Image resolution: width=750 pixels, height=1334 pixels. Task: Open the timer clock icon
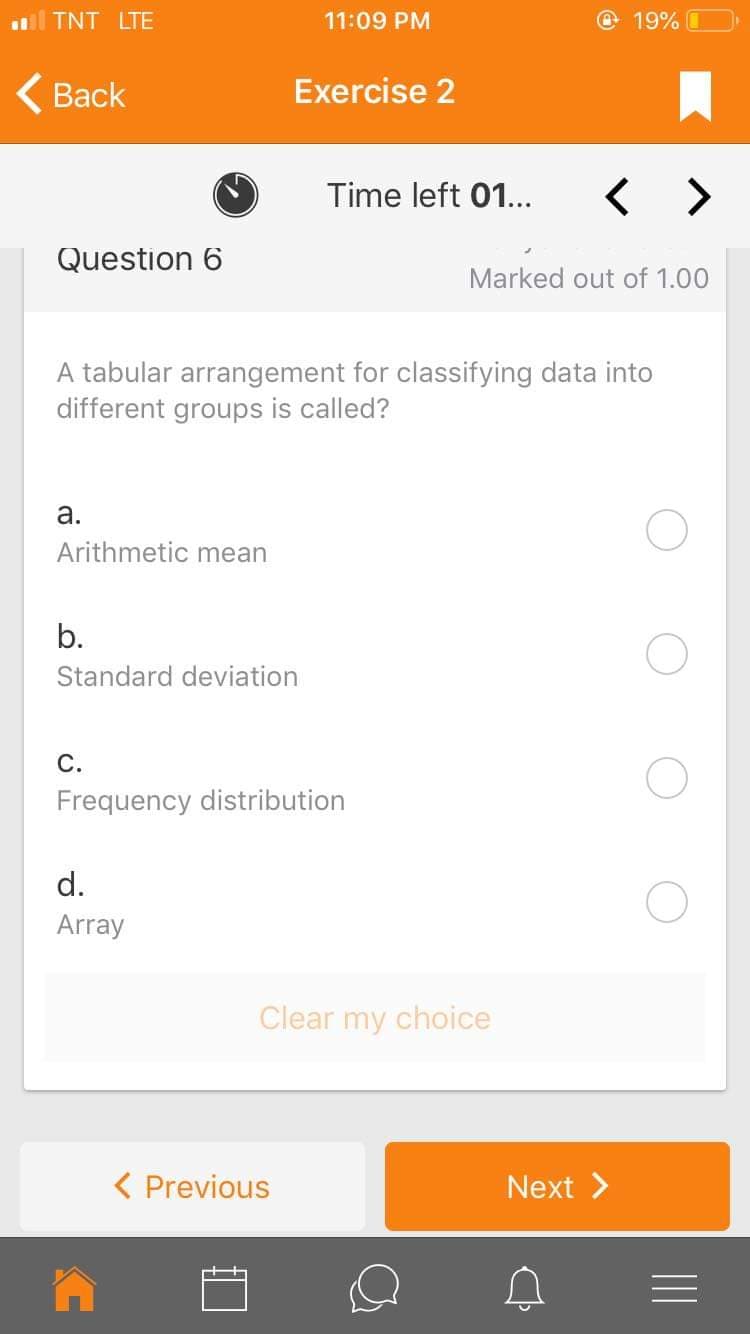pos(235,194)
